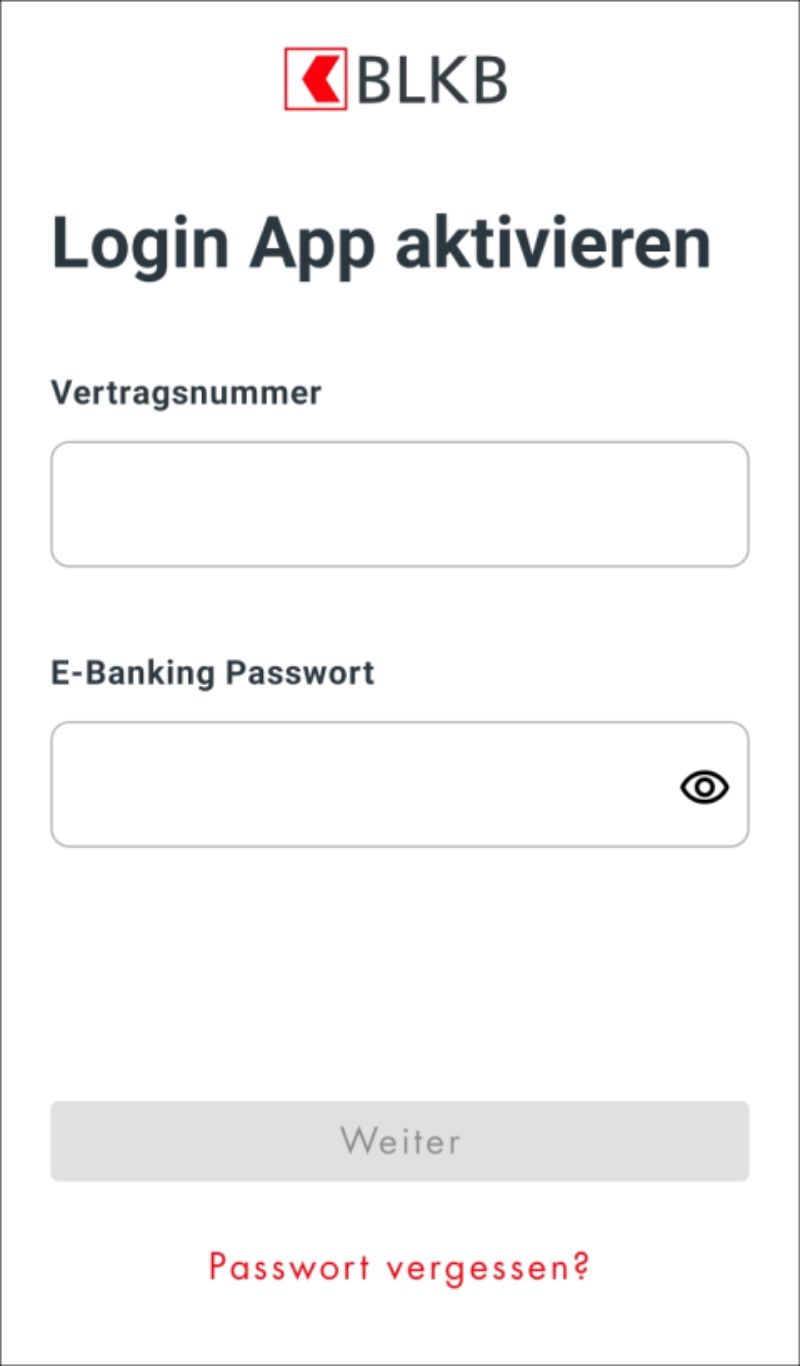
Task: Show the password with the eye icon
Action: click(x=705, y=787)
